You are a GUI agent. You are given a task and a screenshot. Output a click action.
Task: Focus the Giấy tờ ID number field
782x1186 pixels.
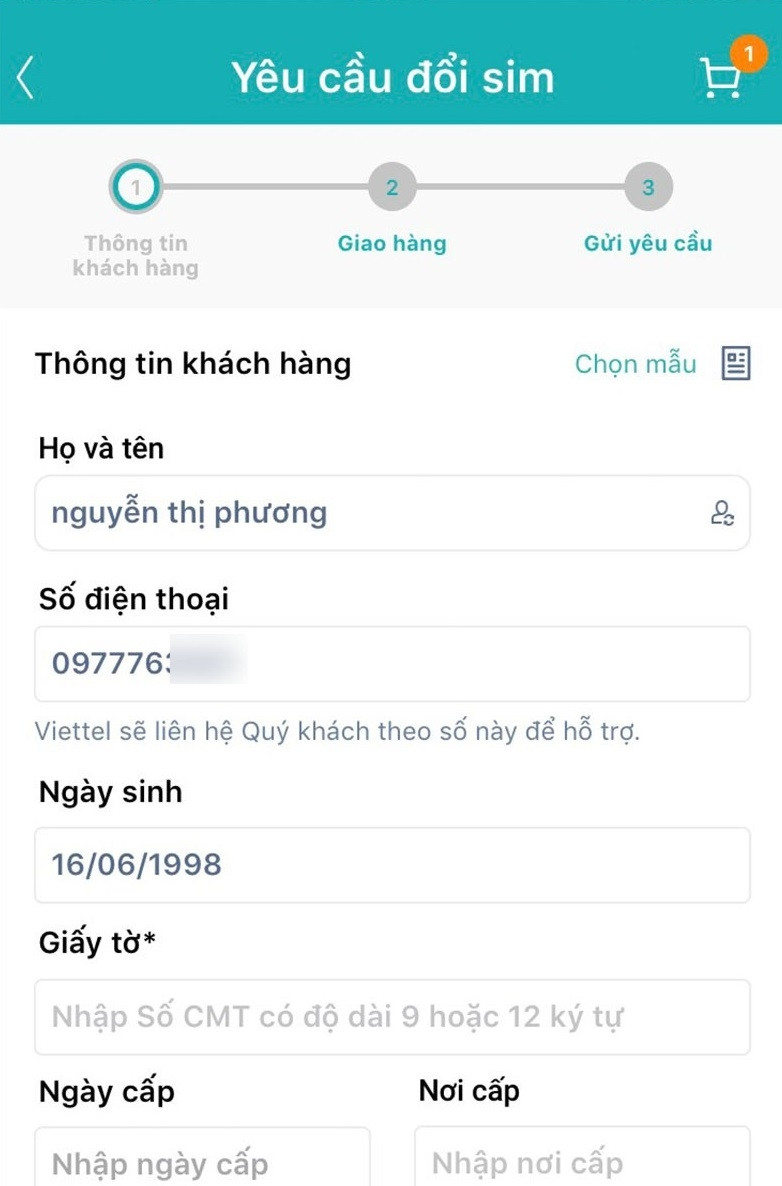click(x=392, y=1017)
